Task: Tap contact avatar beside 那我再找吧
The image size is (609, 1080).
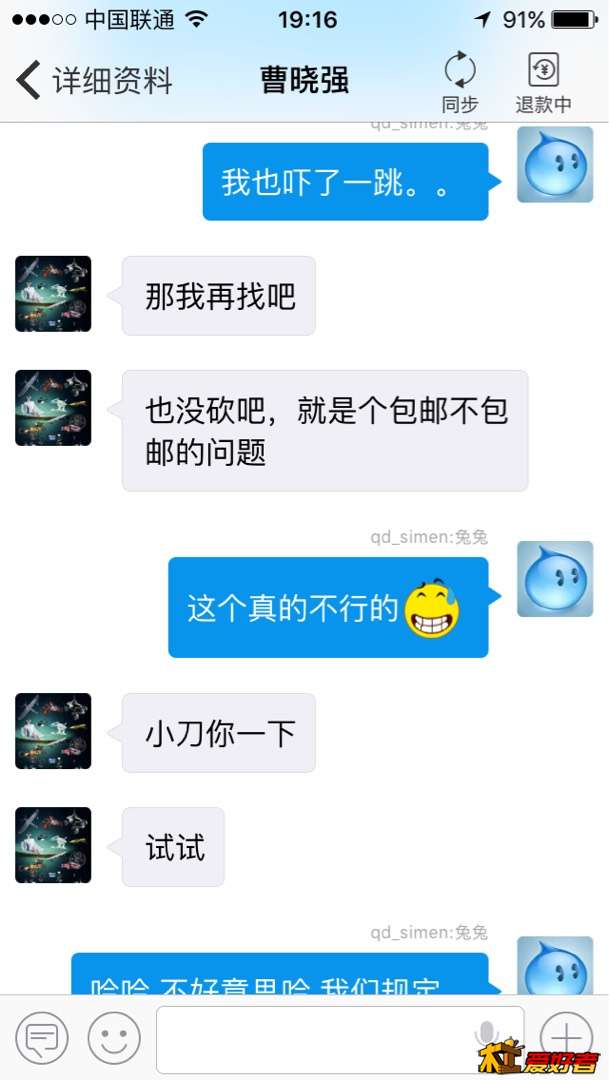Action: pyautogui.click(x=53, y=294)
